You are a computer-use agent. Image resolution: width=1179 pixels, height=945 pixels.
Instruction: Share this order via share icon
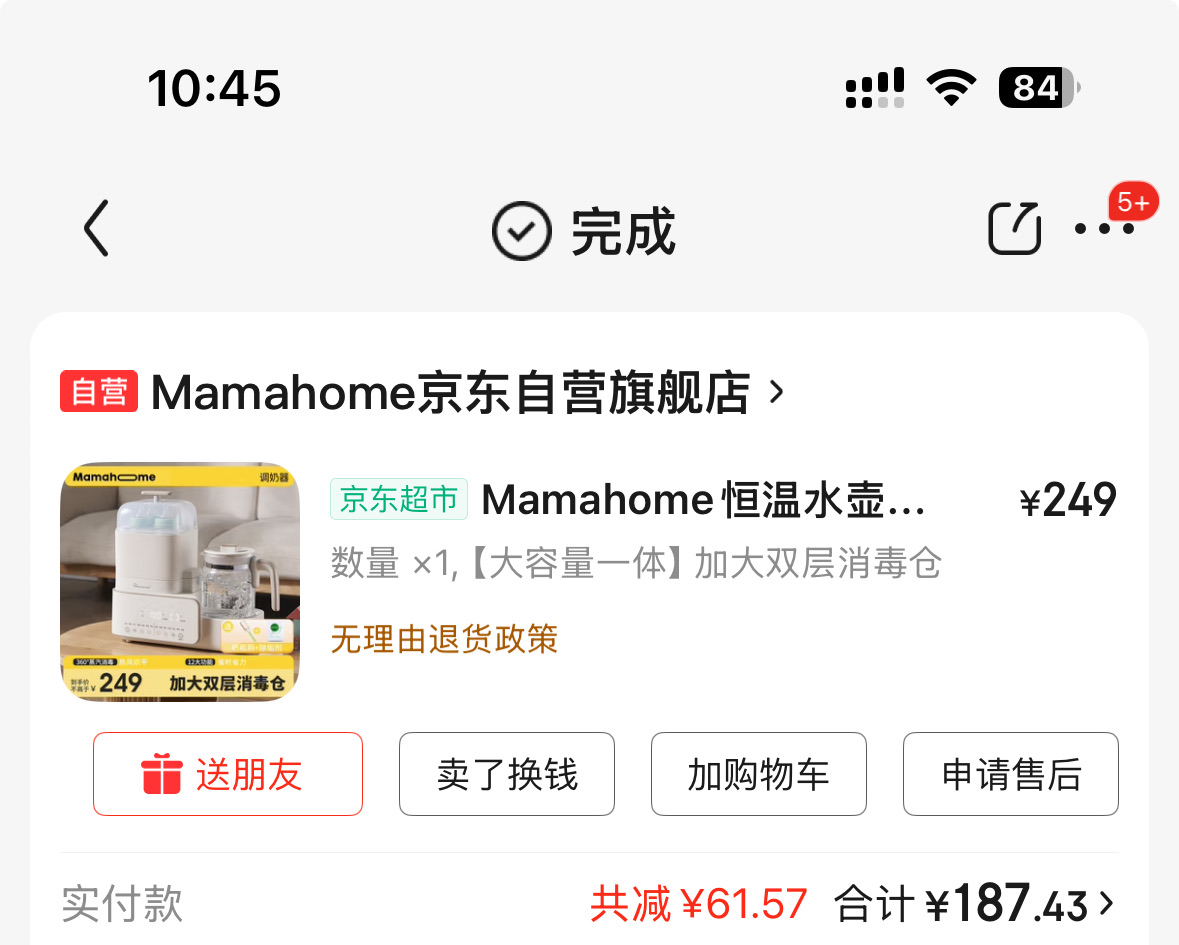pos(1014,229)
